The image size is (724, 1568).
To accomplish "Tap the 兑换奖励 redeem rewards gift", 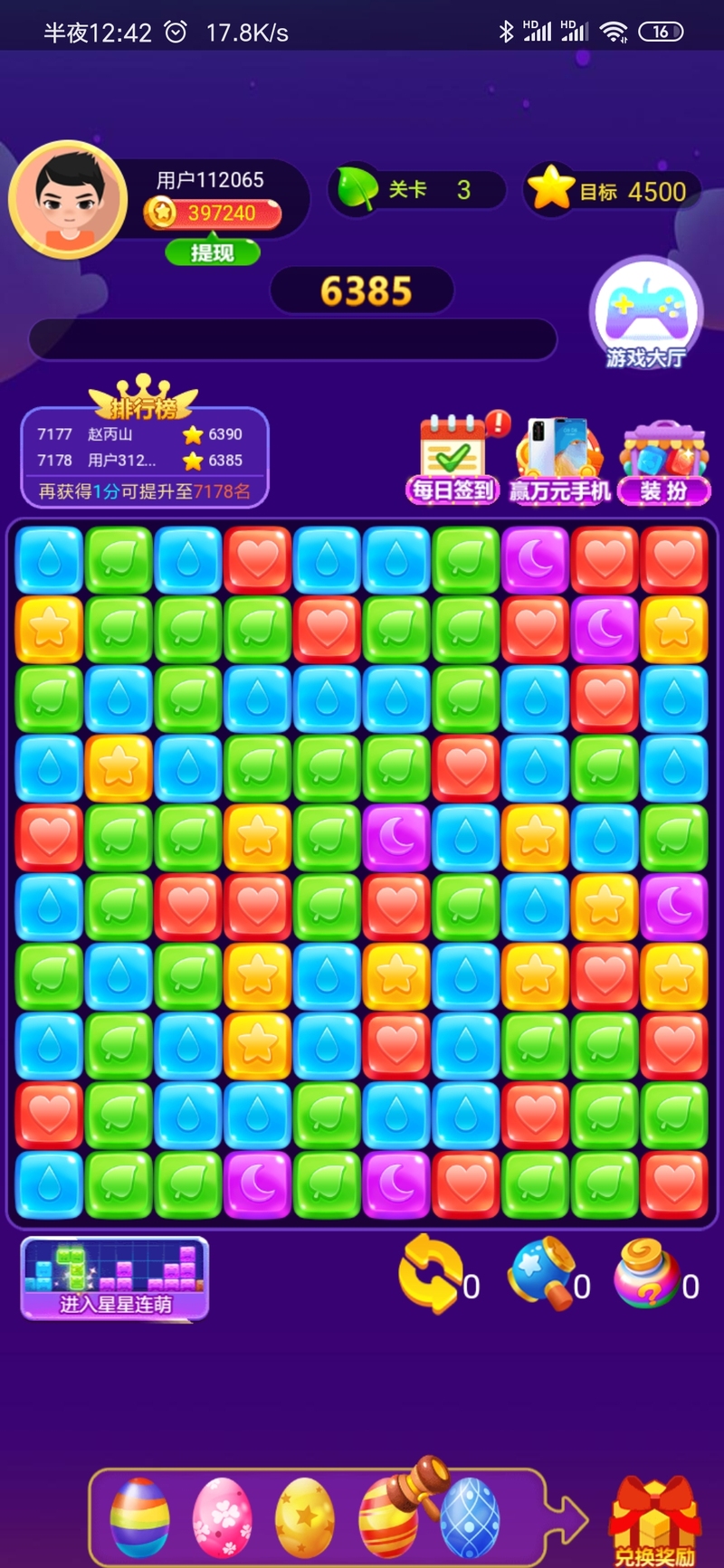I will point(654,1522).
